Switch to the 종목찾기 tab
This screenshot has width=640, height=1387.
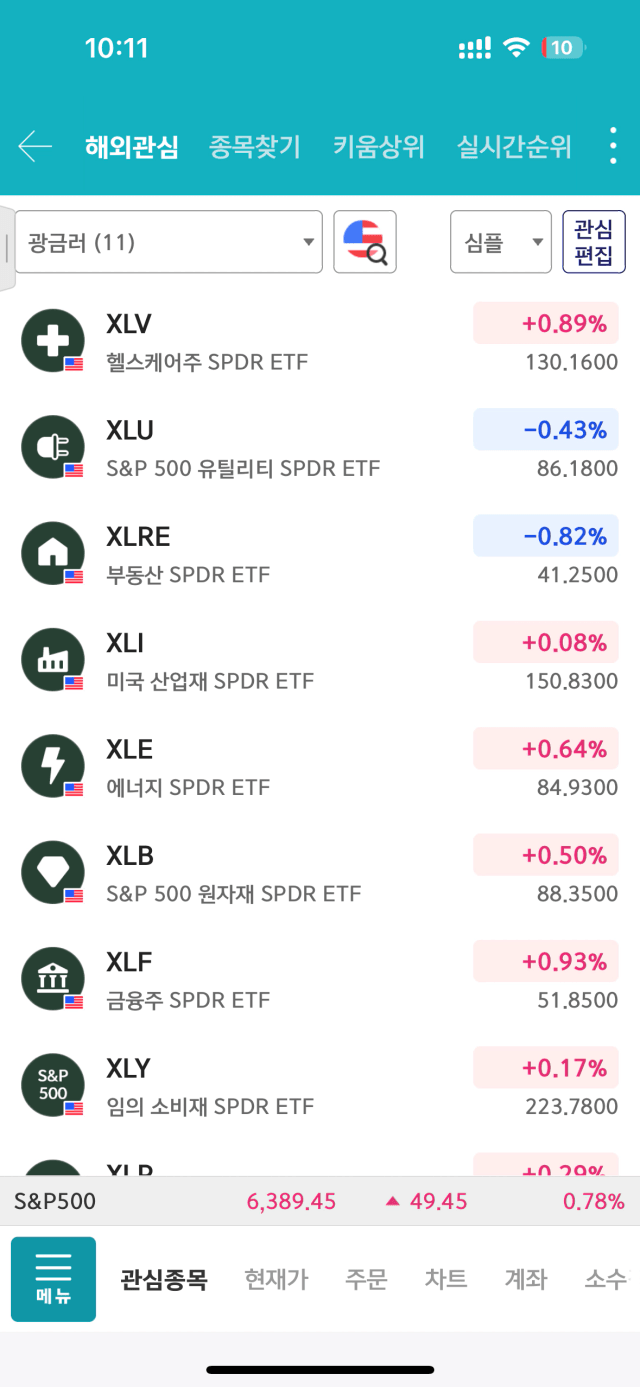coord(255,147)
